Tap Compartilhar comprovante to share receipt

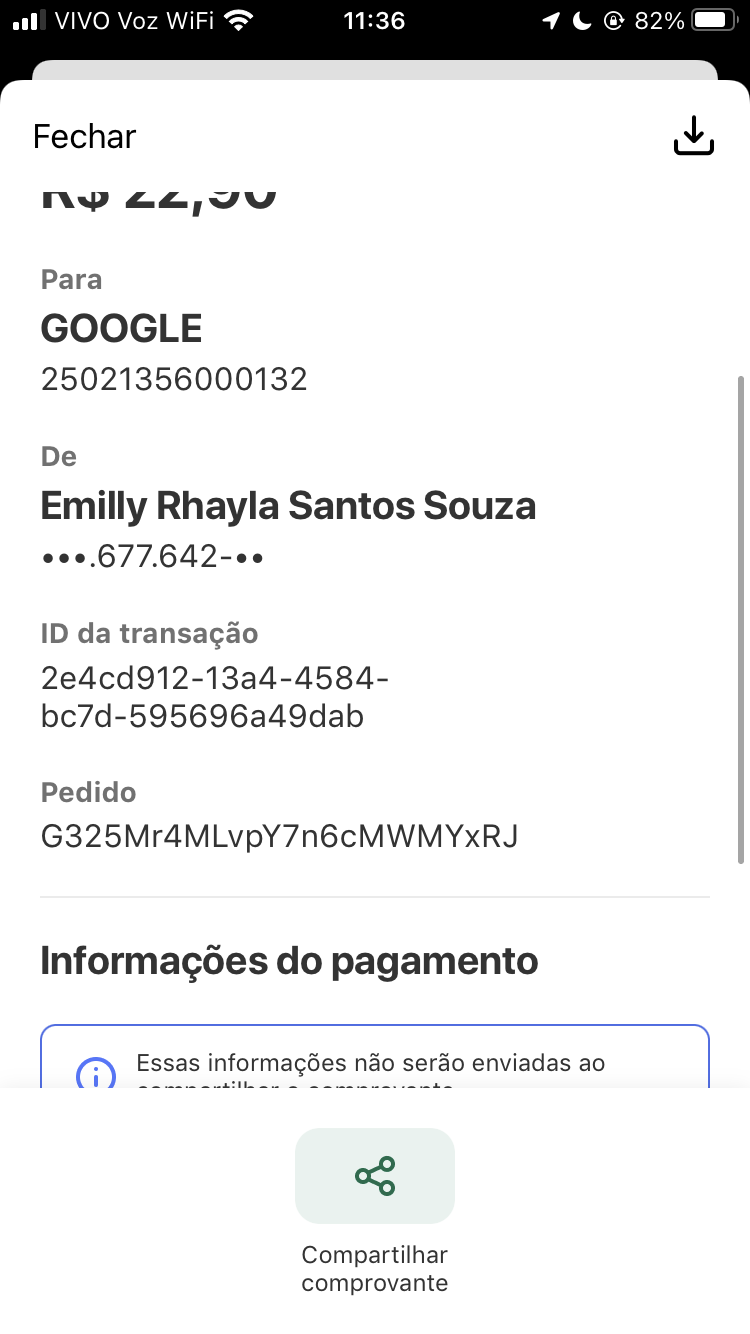tap(375, 1268)
